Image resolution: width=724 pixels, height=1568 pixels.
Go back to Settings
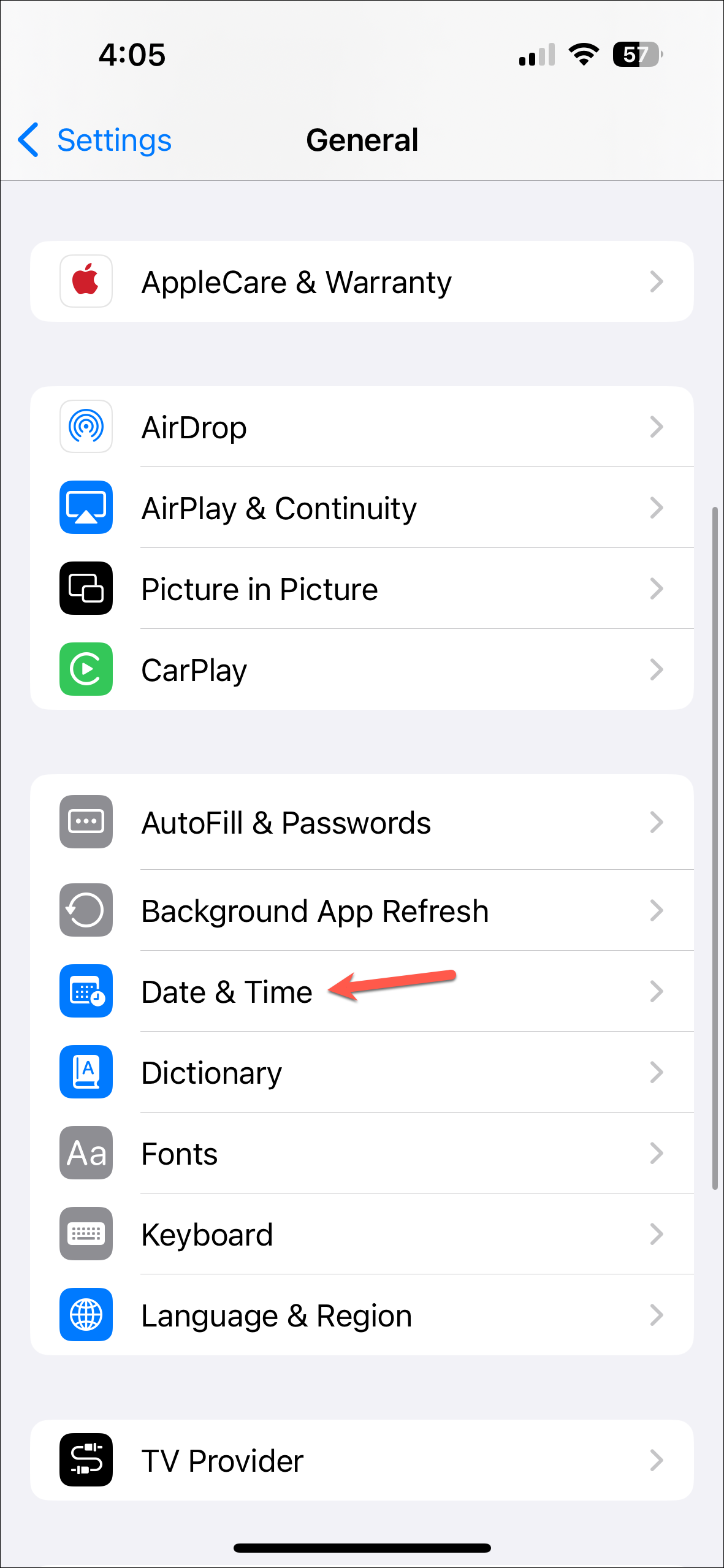95,140
